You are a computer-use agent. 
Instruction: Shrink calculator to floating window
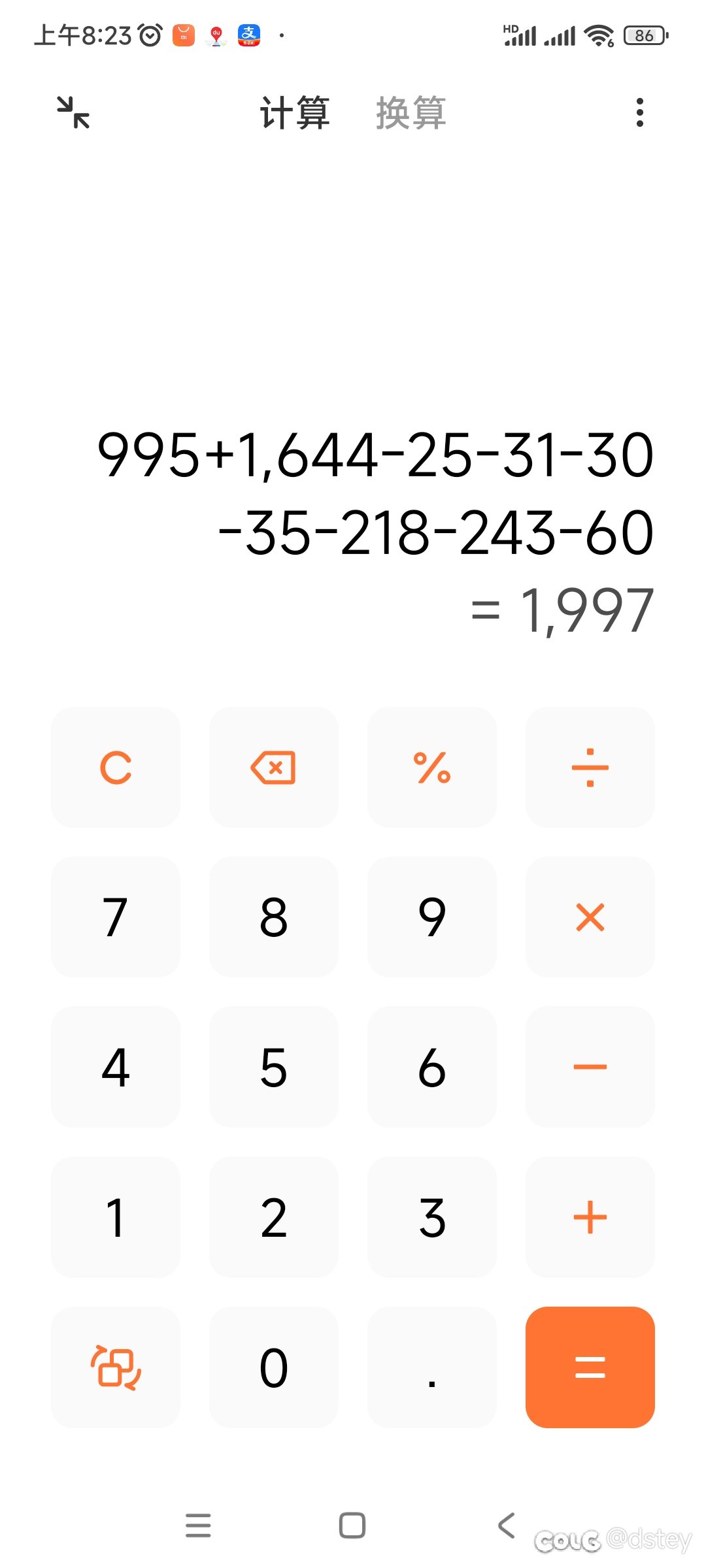click(x=73, y=112)
